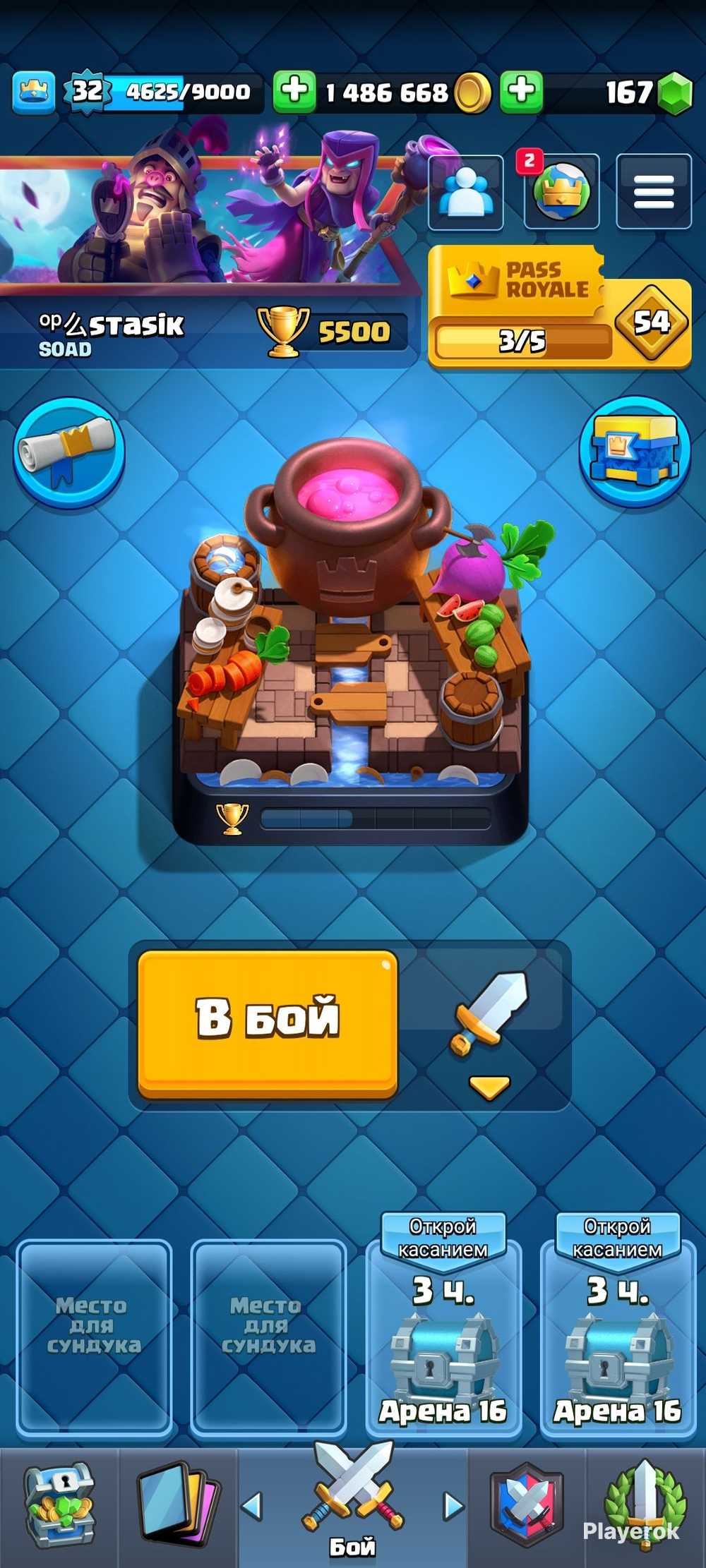
Task: Open the leaderboard globe with crown
Action: [x=561, y=191]
